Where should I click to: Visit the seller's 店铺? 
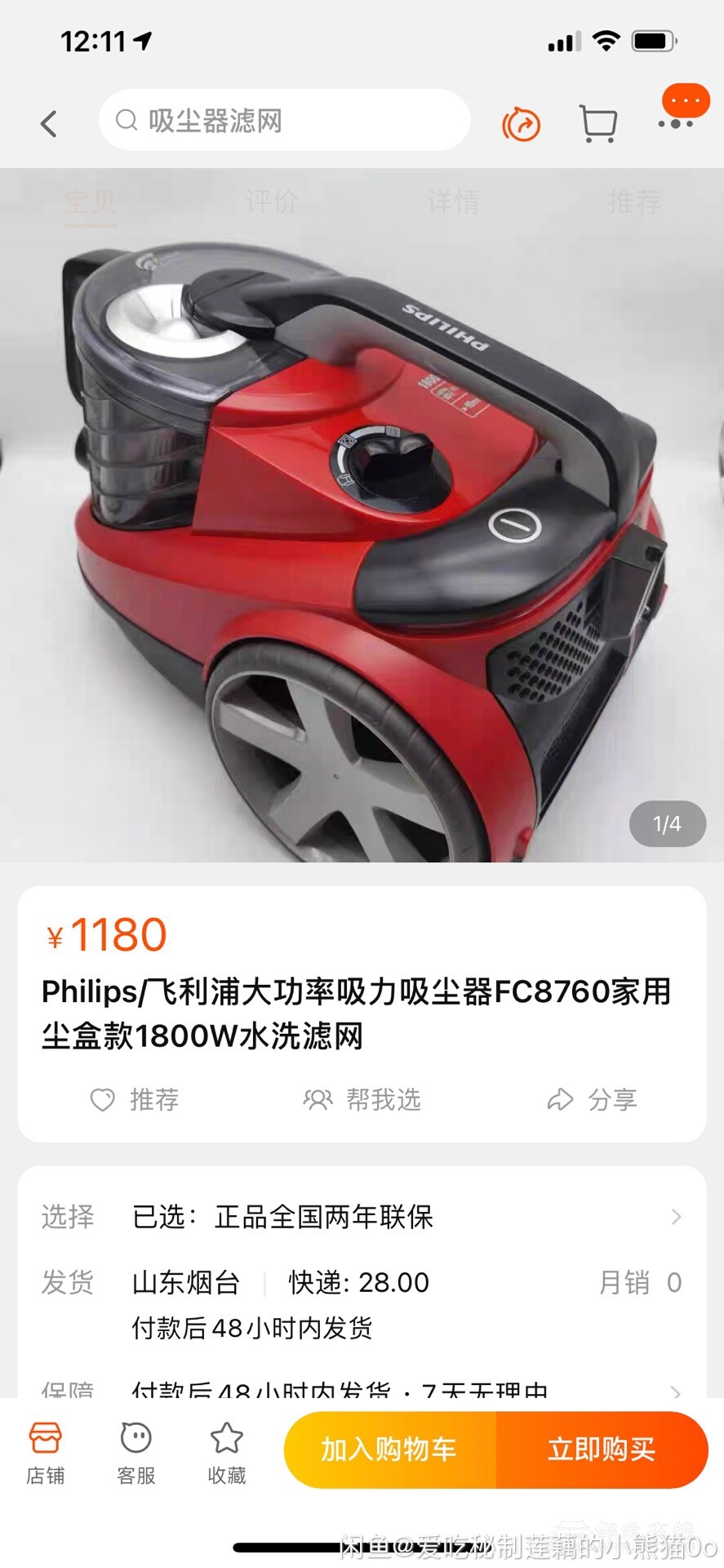45,1452
